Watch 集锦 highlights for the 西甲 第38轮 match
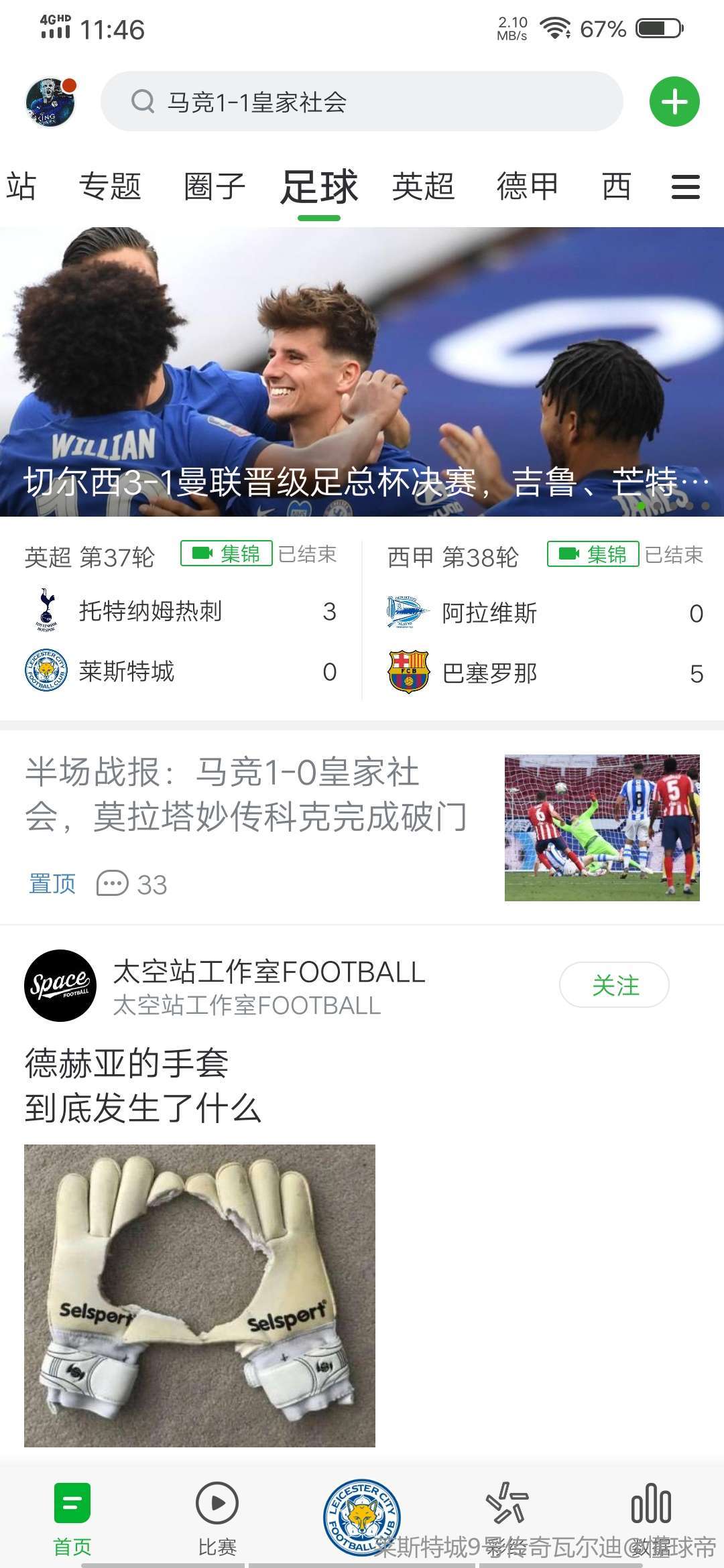 tap(593, 554)
